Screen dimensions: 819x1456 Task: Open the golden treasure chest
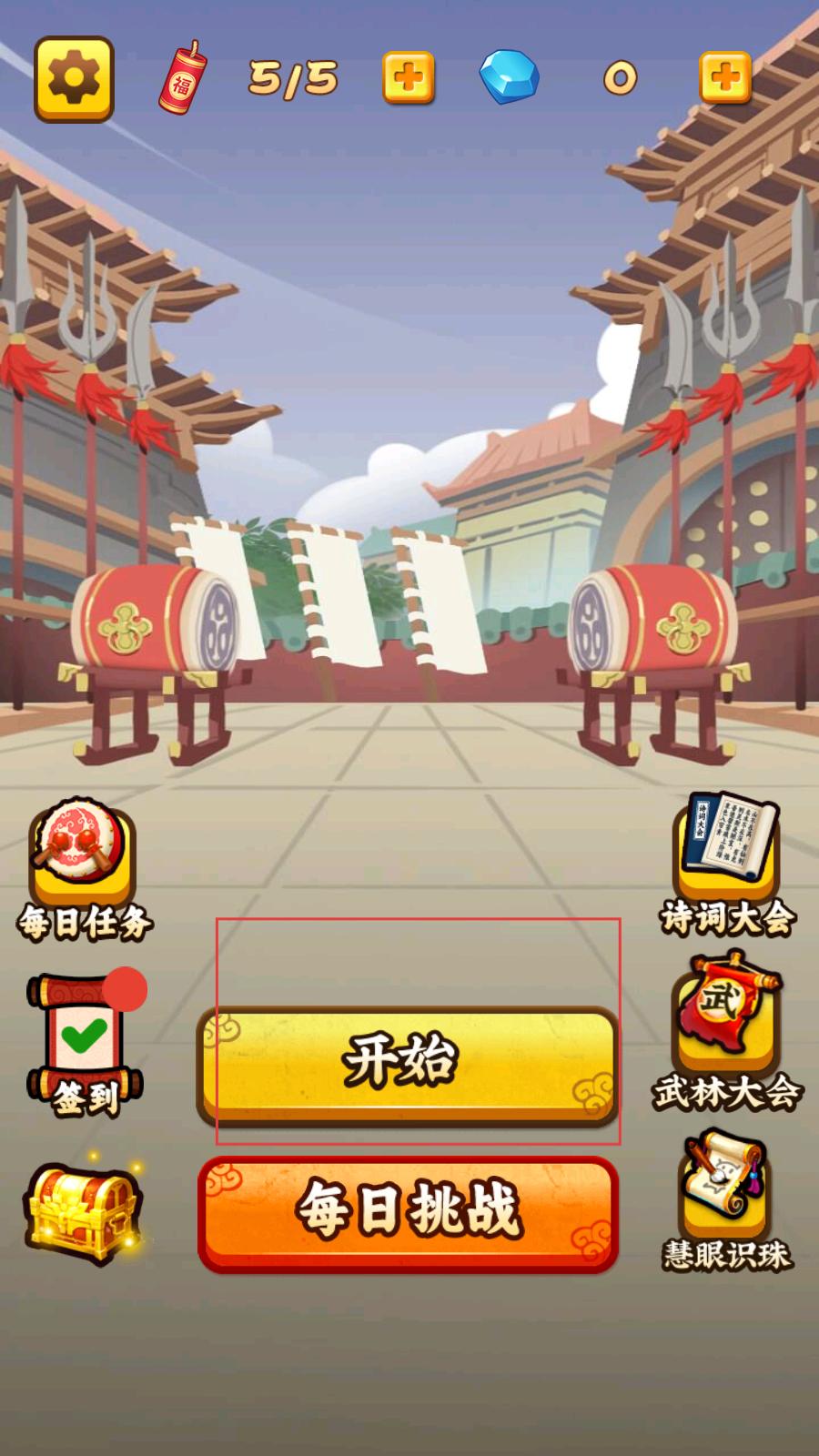pyautogui.click(x=84, y=1215)
